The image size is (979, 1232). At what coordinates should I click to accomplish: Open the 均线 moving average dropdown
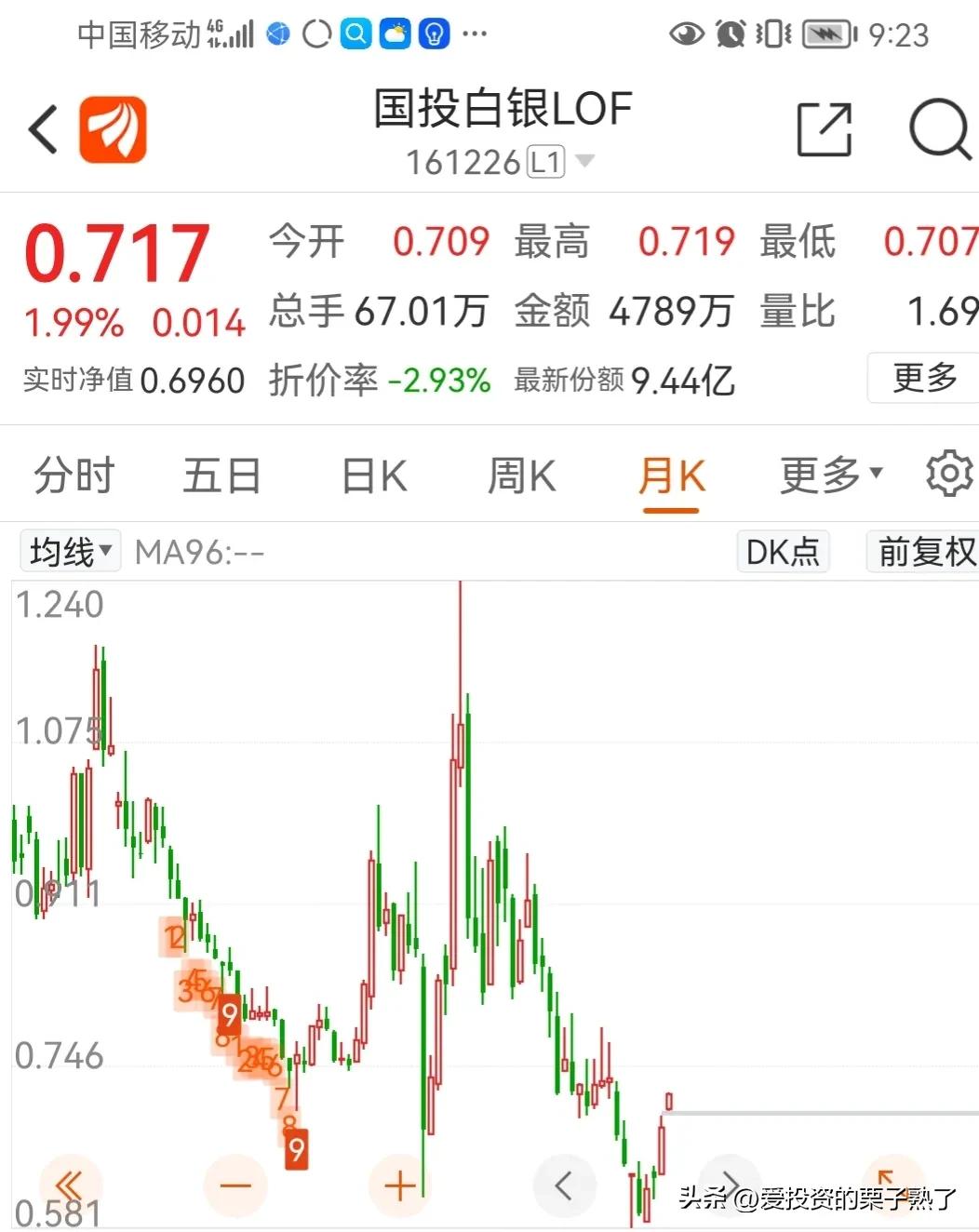(x=70, y=551)
